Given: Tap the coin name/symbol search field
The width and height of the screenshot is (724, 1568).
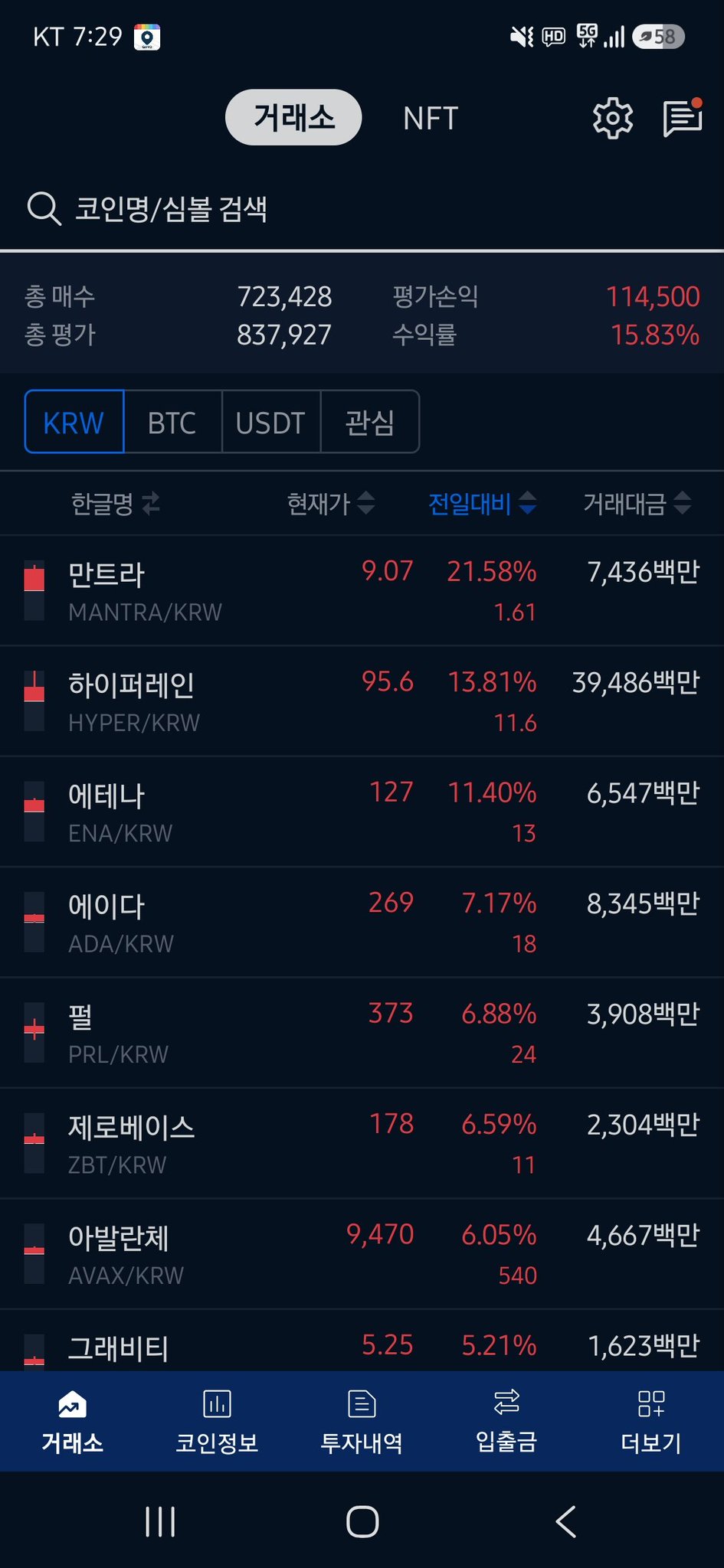Looking at the screenshot, I should [362, 208].
